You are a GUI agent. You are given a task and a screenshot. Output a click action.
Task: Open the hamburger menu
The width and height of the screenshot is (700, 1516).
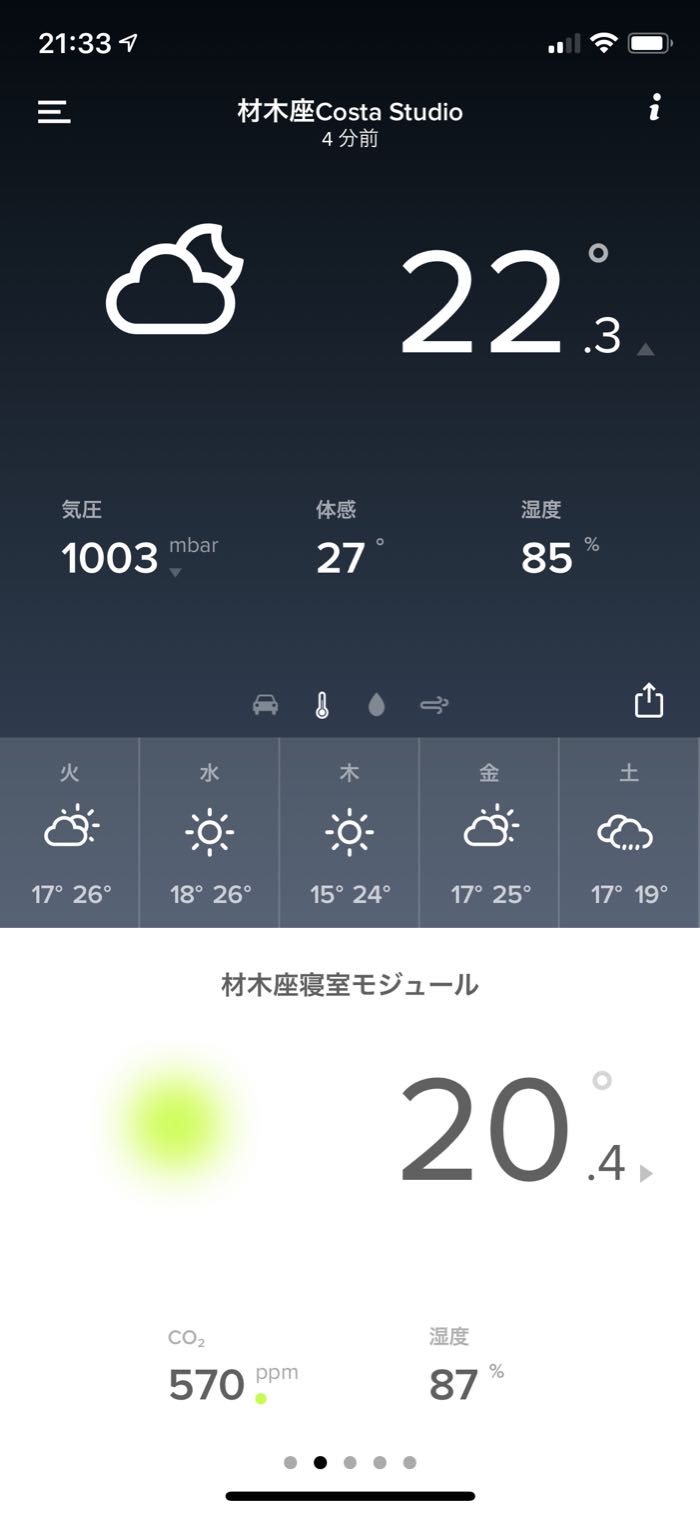coord(54,111)
